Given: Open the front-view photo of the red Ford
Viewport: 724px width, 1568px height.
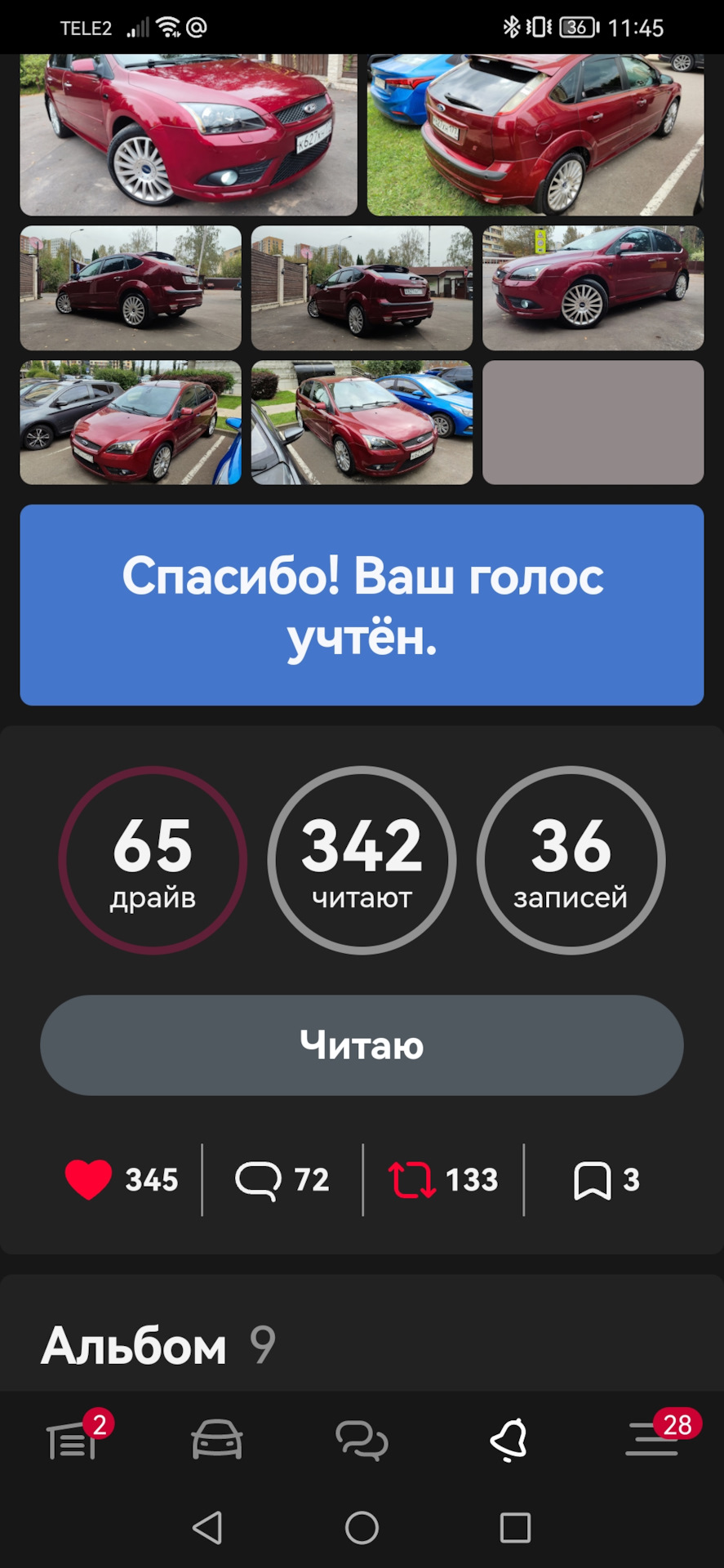Looking at the screenshot, I should tap(188, 135).
